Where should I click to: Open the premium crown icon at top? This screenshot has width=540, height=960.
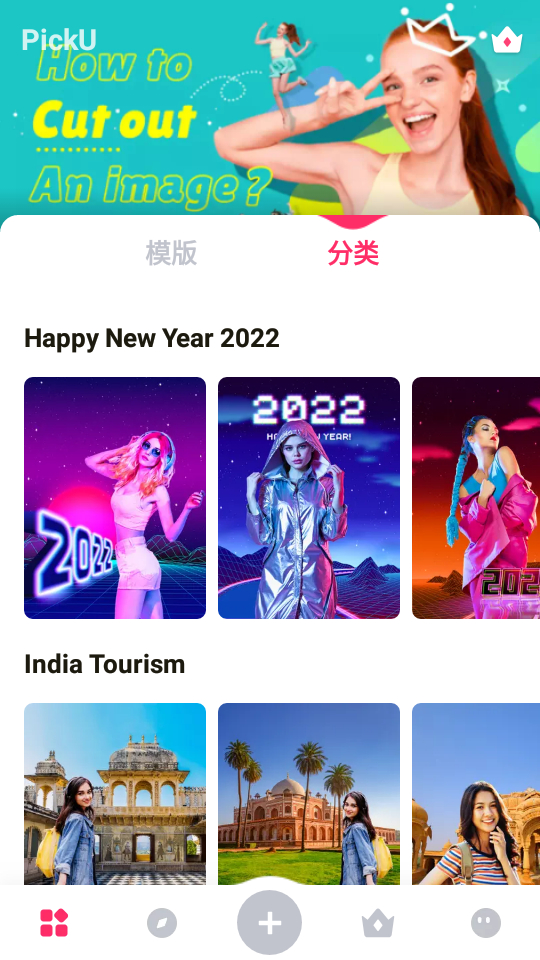[507, 40]
